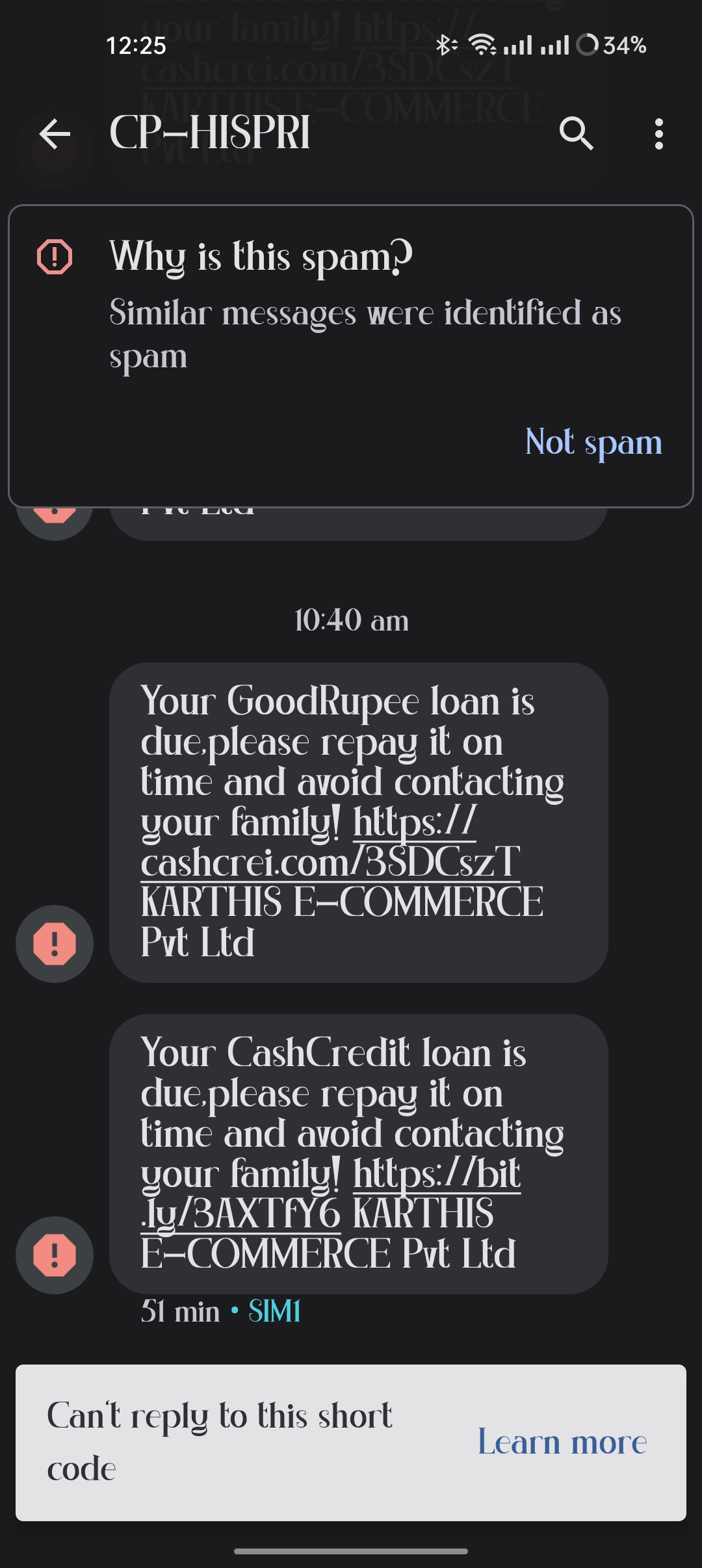
Task: Open Learn more about short codes
Action: (x=562, y=1442)
